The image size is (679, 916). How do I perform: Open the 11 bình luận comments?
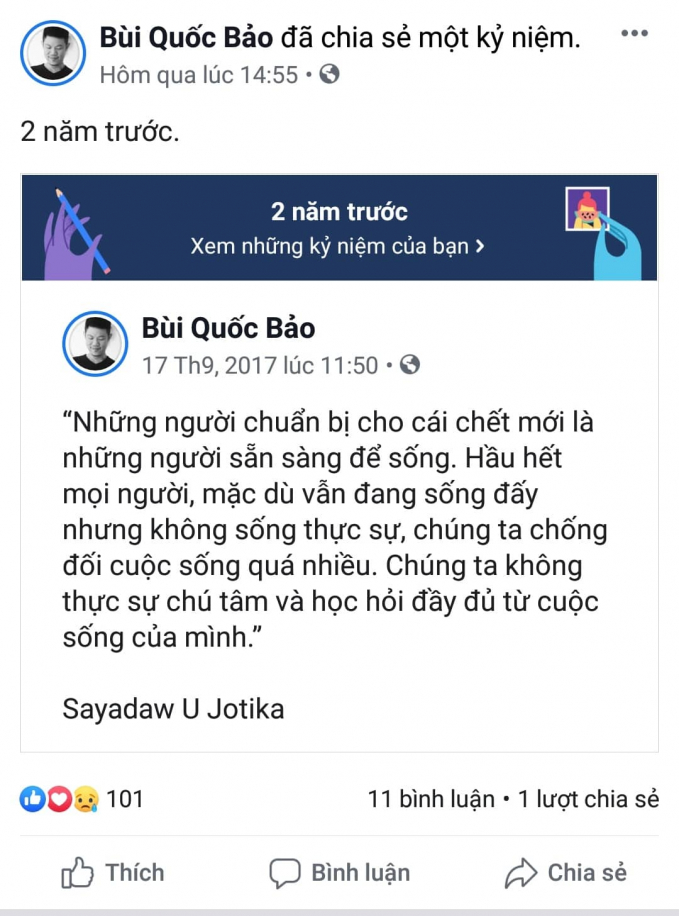tap(431, 799)
